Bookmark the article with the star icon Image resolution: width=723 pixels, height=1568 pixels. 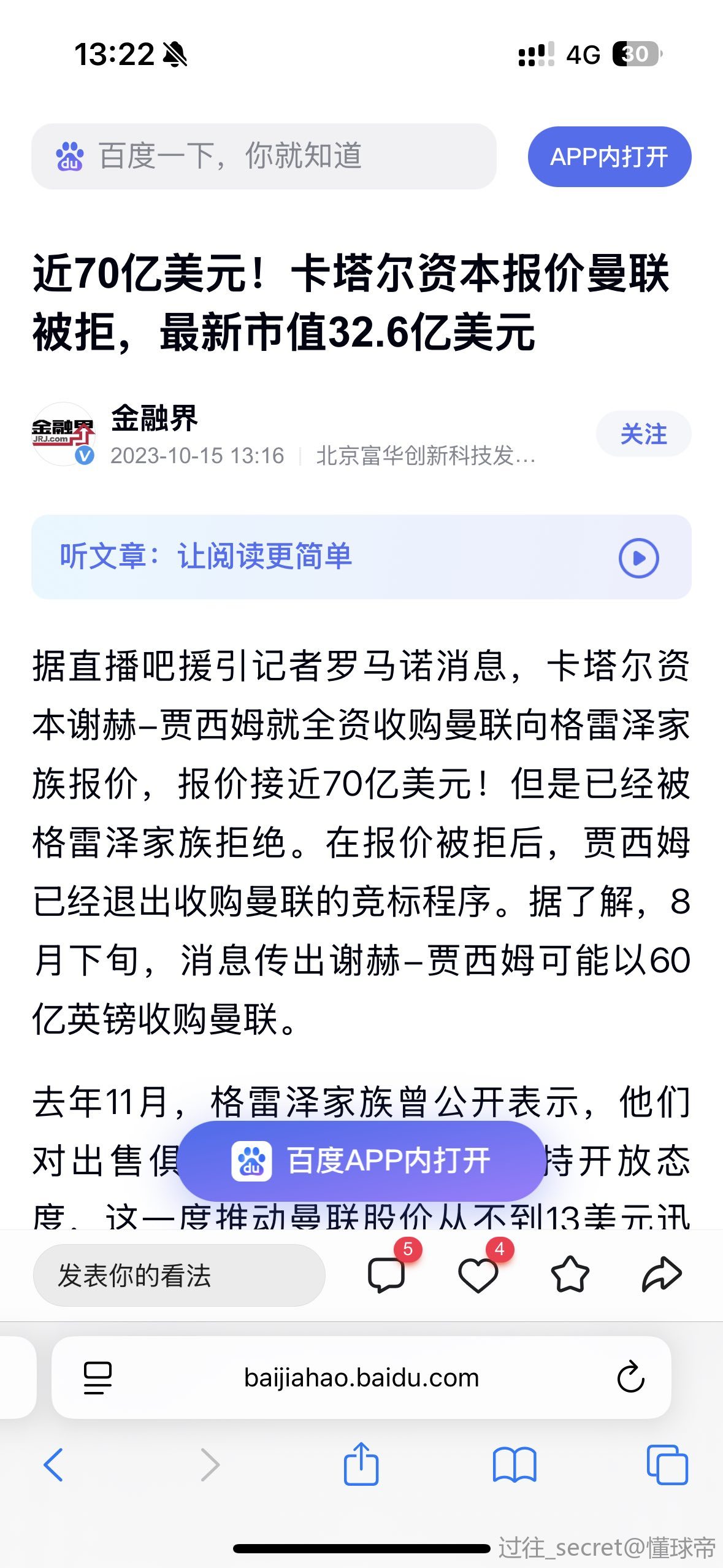click(570, 1275)
